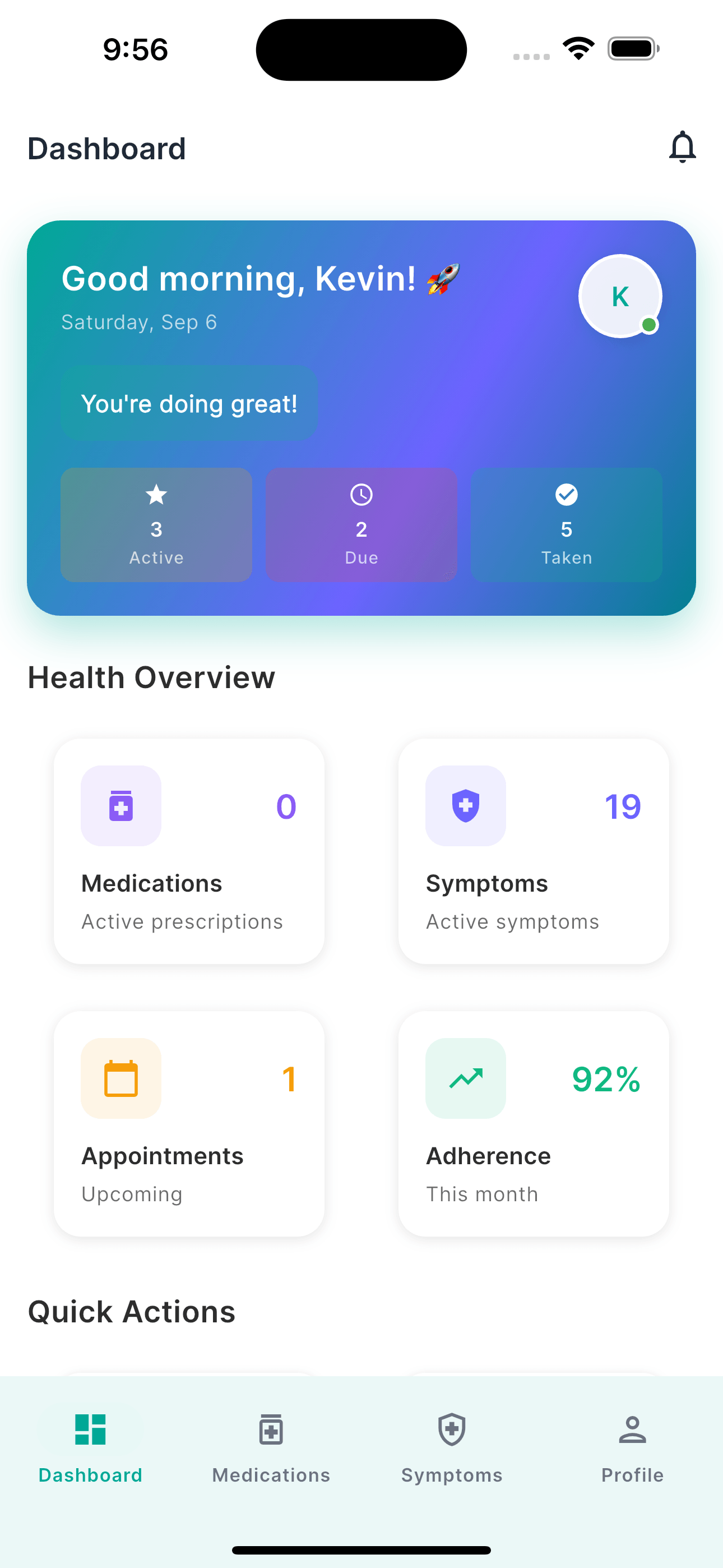Tap the clock icon above Due count
Image resolution: width=723 pixels, height=1568 pixels.
pos(361,494)
